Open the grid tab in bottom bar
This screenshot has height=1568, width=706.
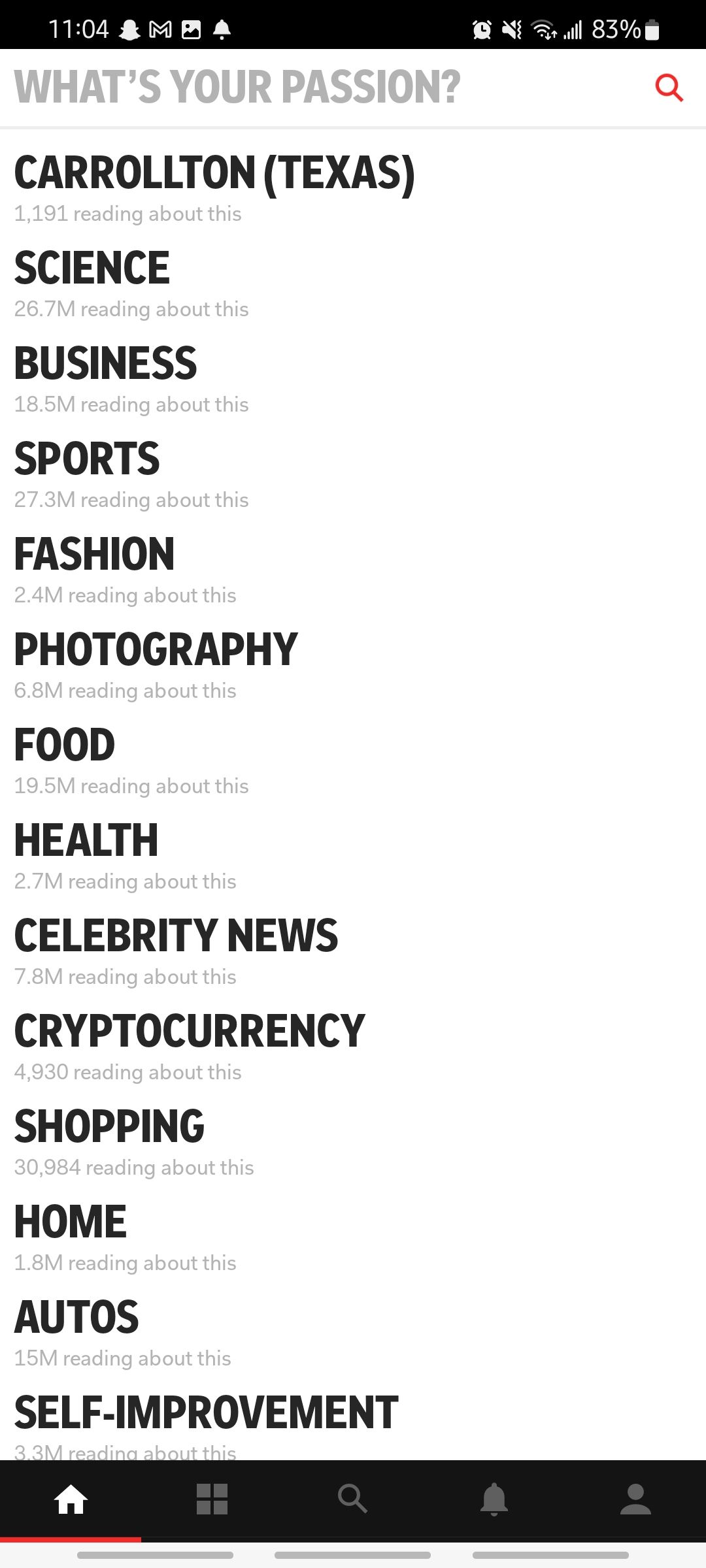212,1499
